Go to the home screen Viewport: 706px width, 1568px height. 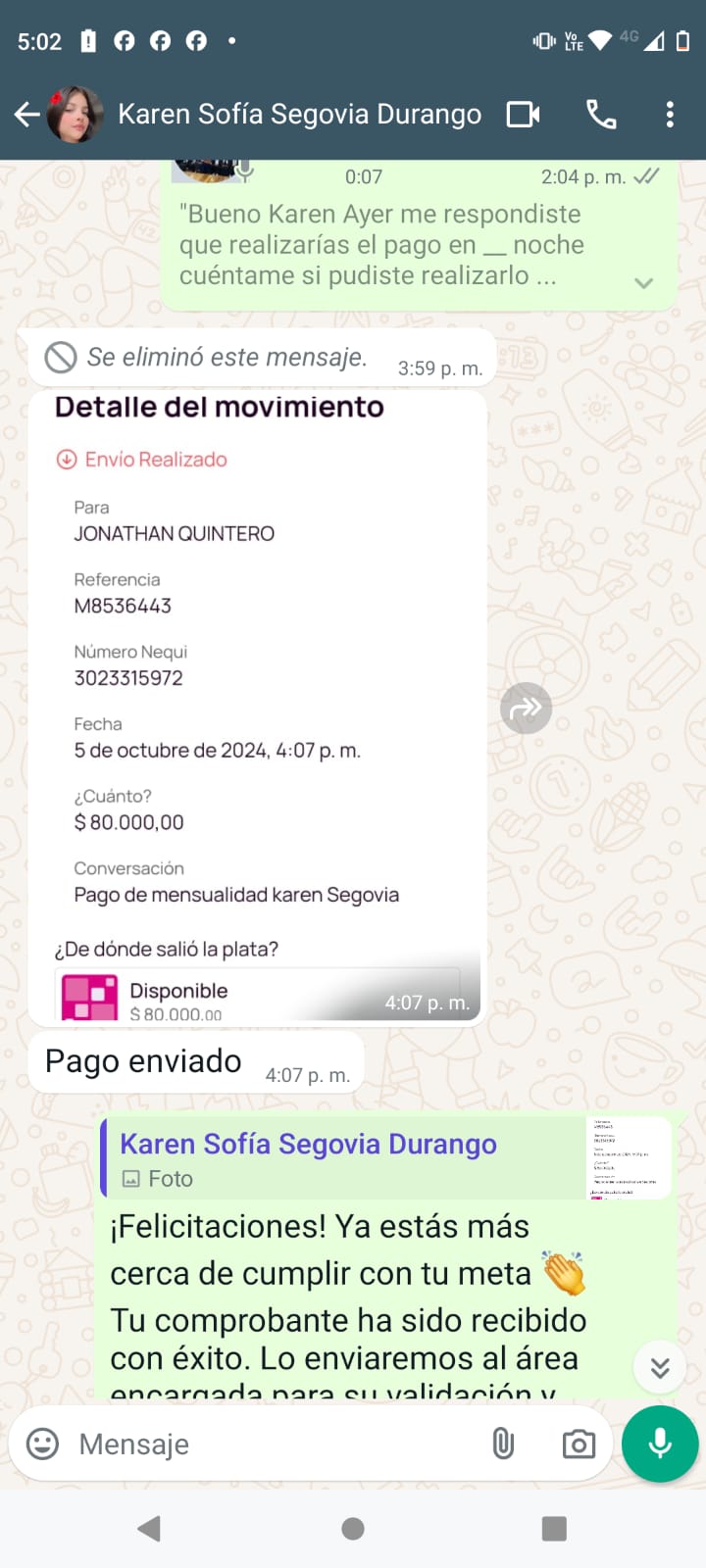click(353, 1529)
